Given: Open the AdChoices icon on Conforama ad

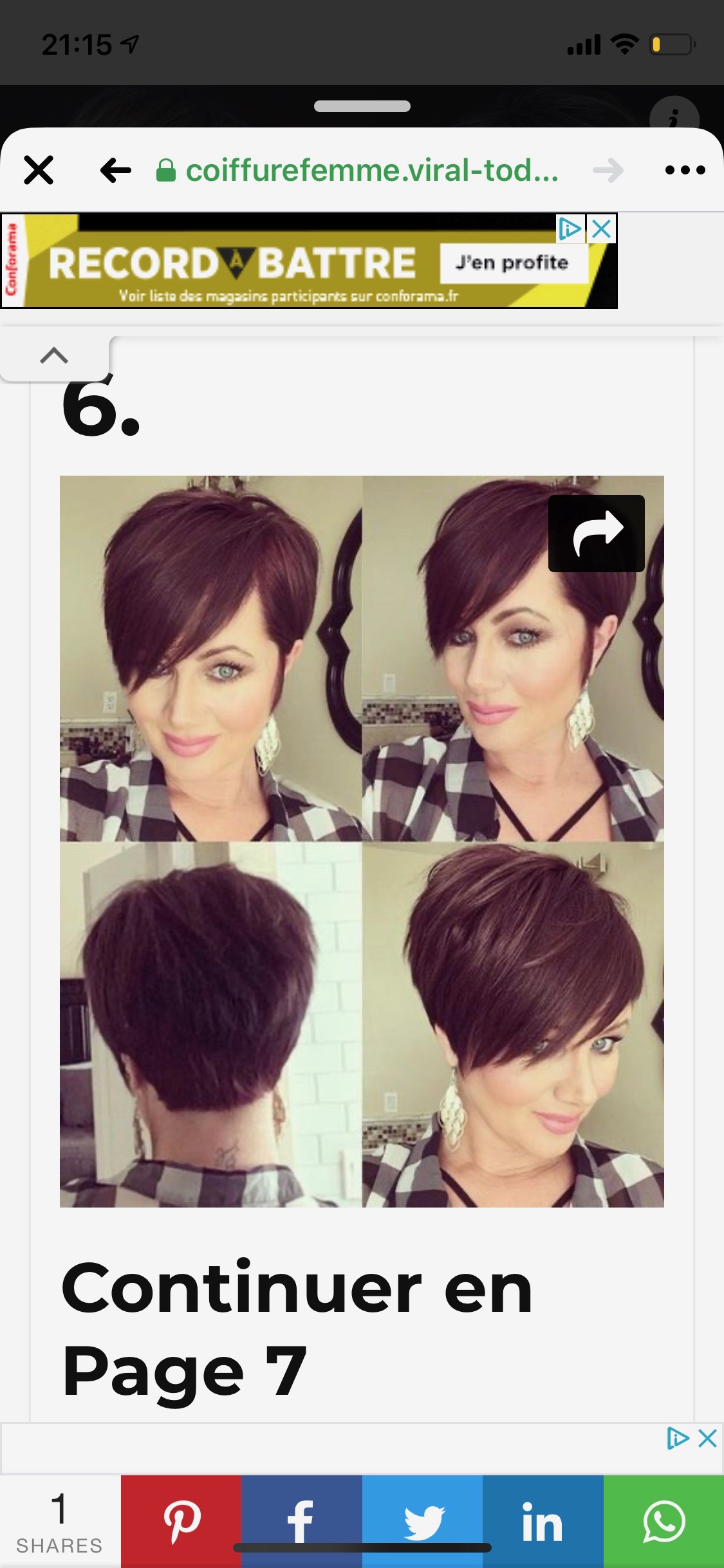Looking at the screenshot, I should click(570, 229).
